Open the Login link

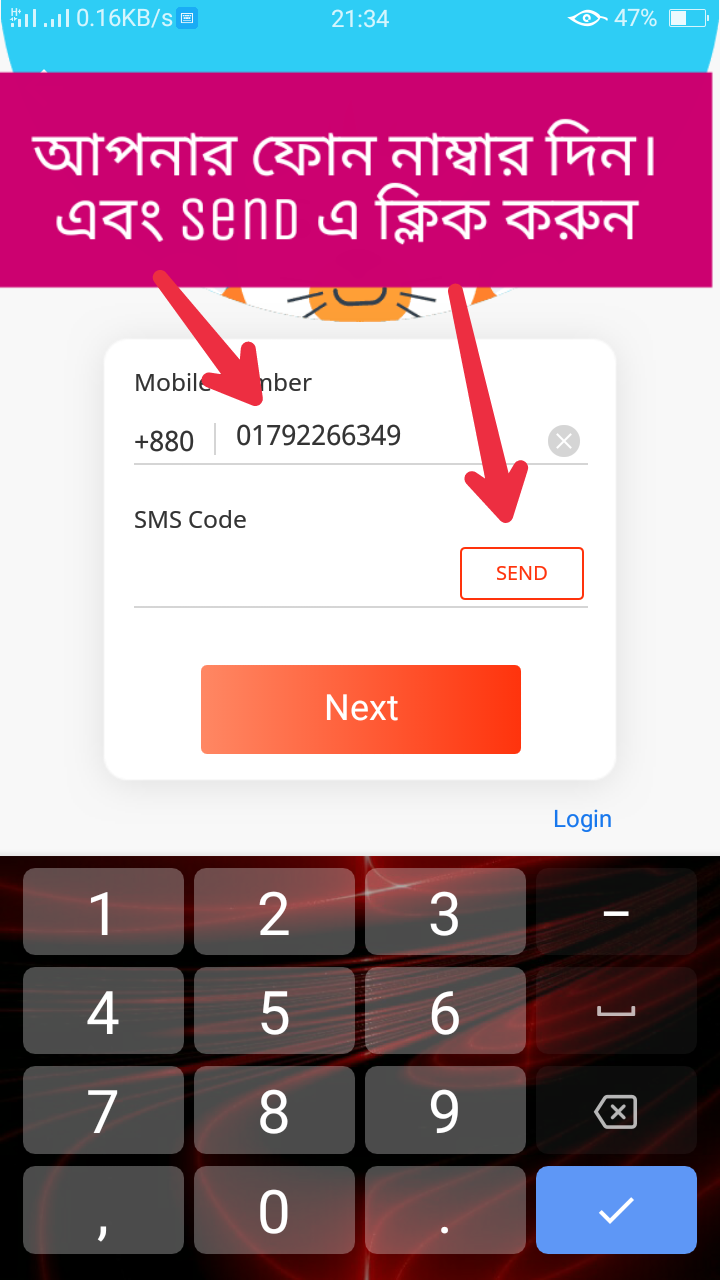pos(582,819)
